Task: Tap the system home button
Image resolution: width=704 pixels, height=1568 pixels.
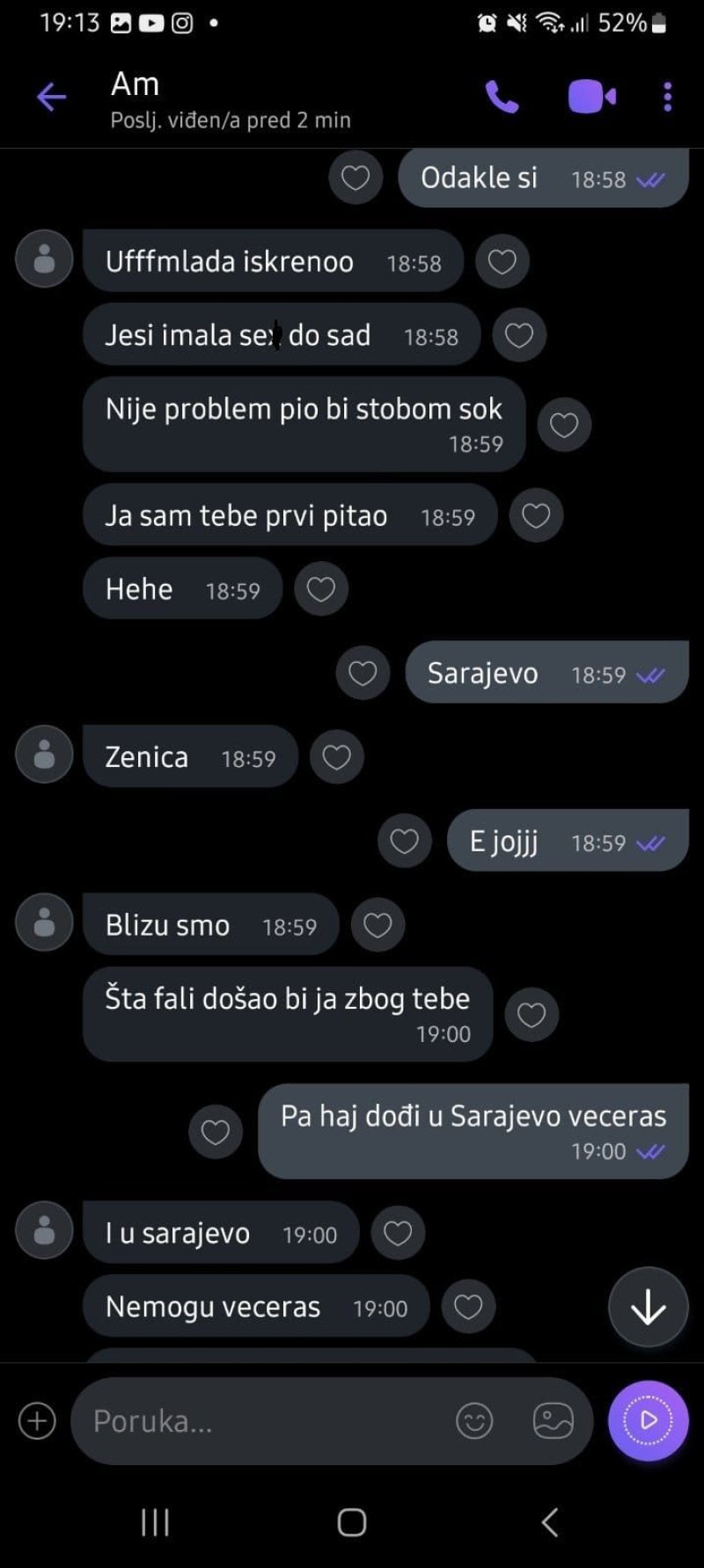Action: 352,1522
